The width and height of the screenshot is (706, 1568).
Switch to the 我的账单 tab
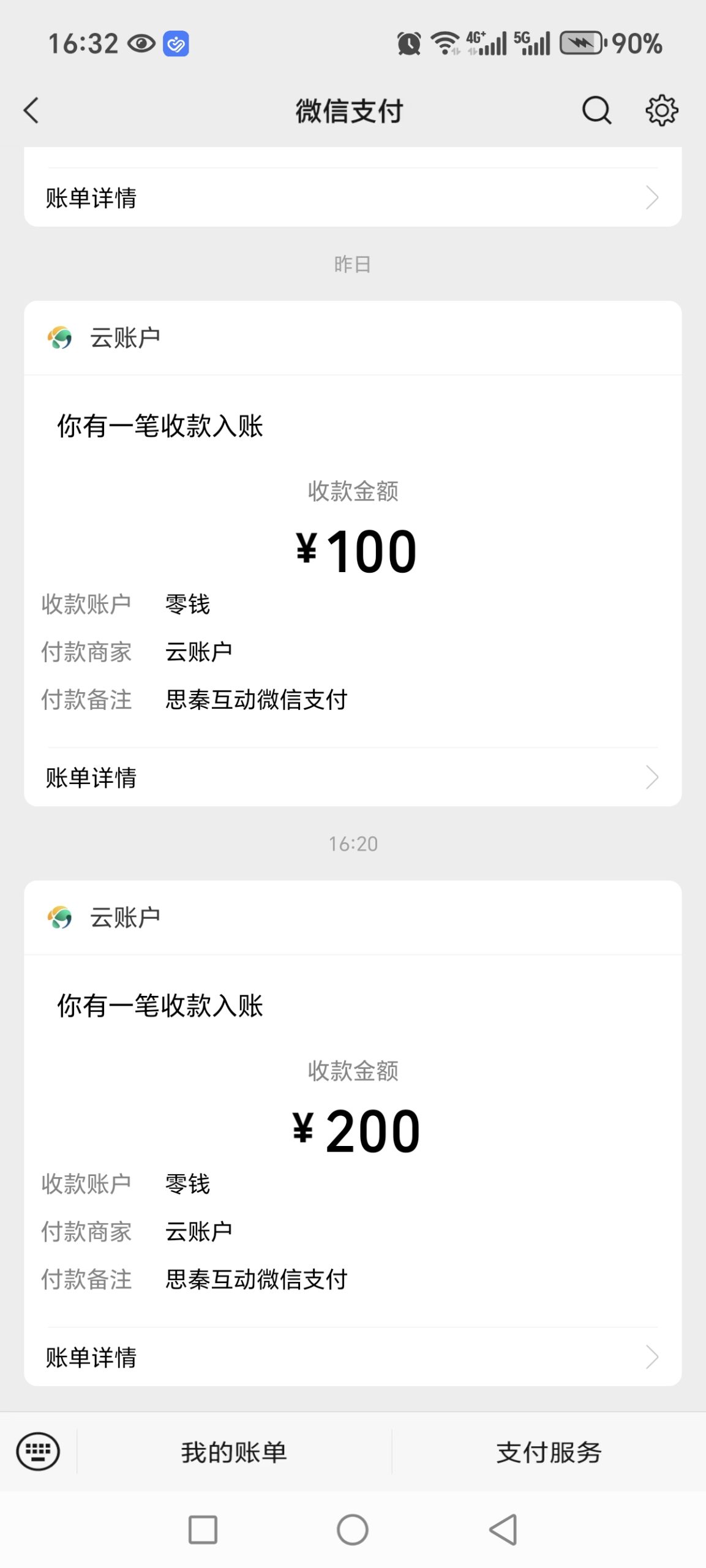click(234, 1451)
